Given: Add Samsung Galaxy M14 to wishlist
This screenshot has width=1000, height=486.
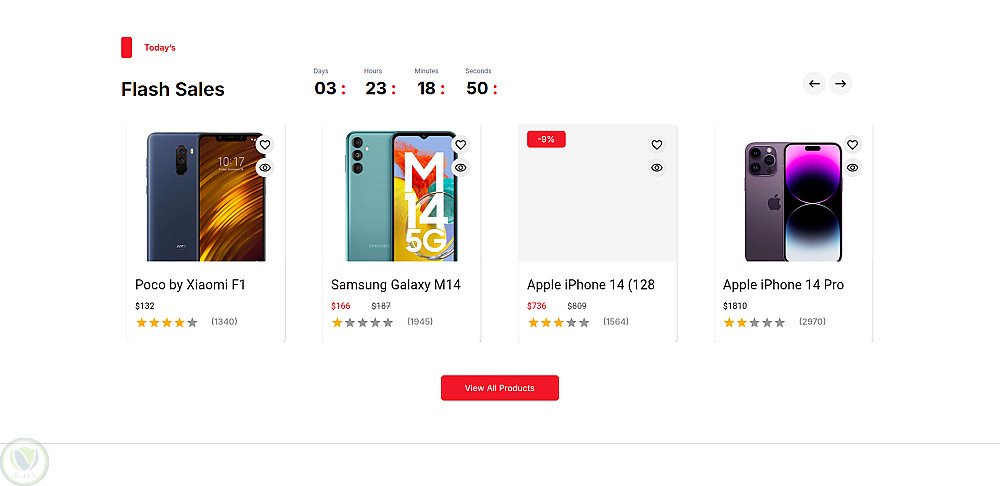Looking at the screenshot, I should [x=461, y=144].
